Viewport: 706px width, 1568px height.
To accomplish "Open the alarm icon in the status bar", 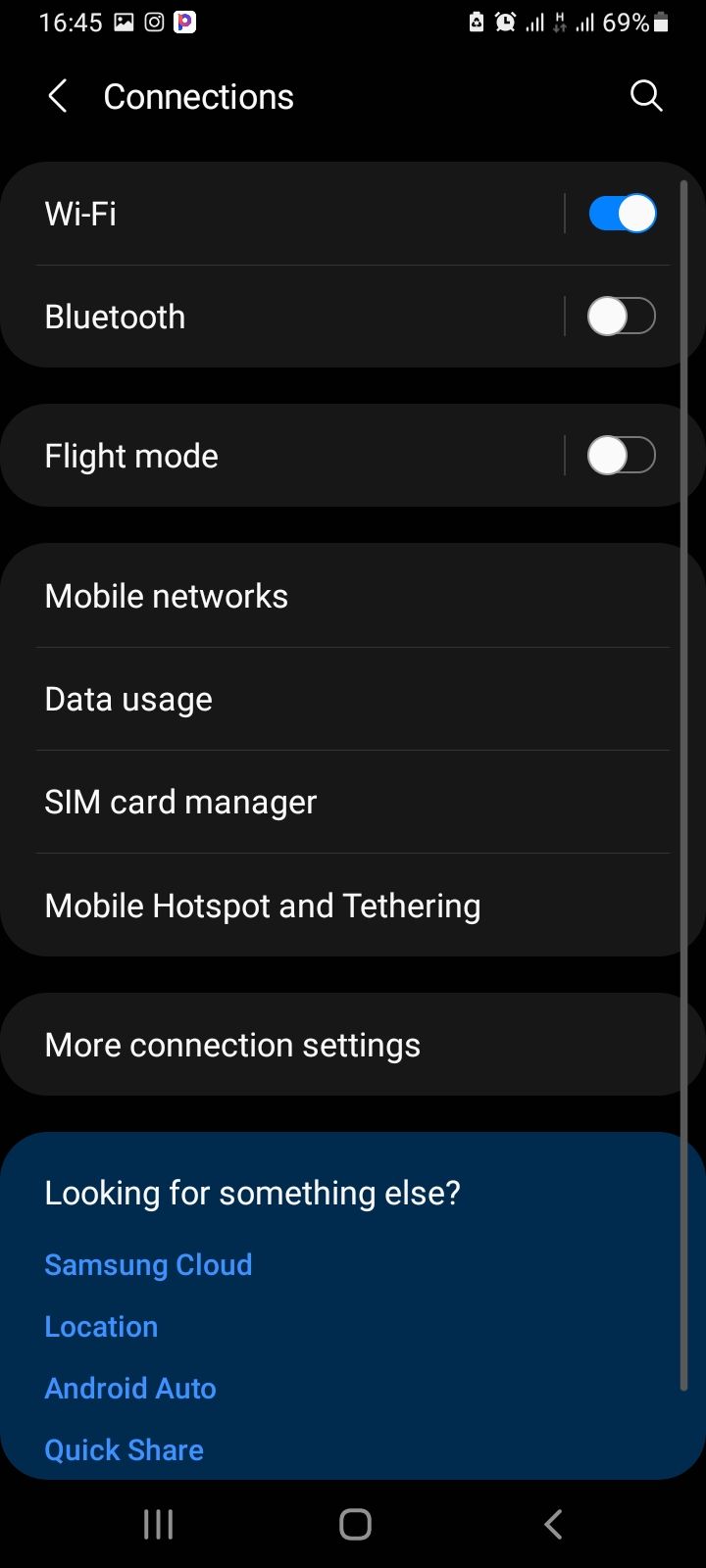I will tap(504, 22).
